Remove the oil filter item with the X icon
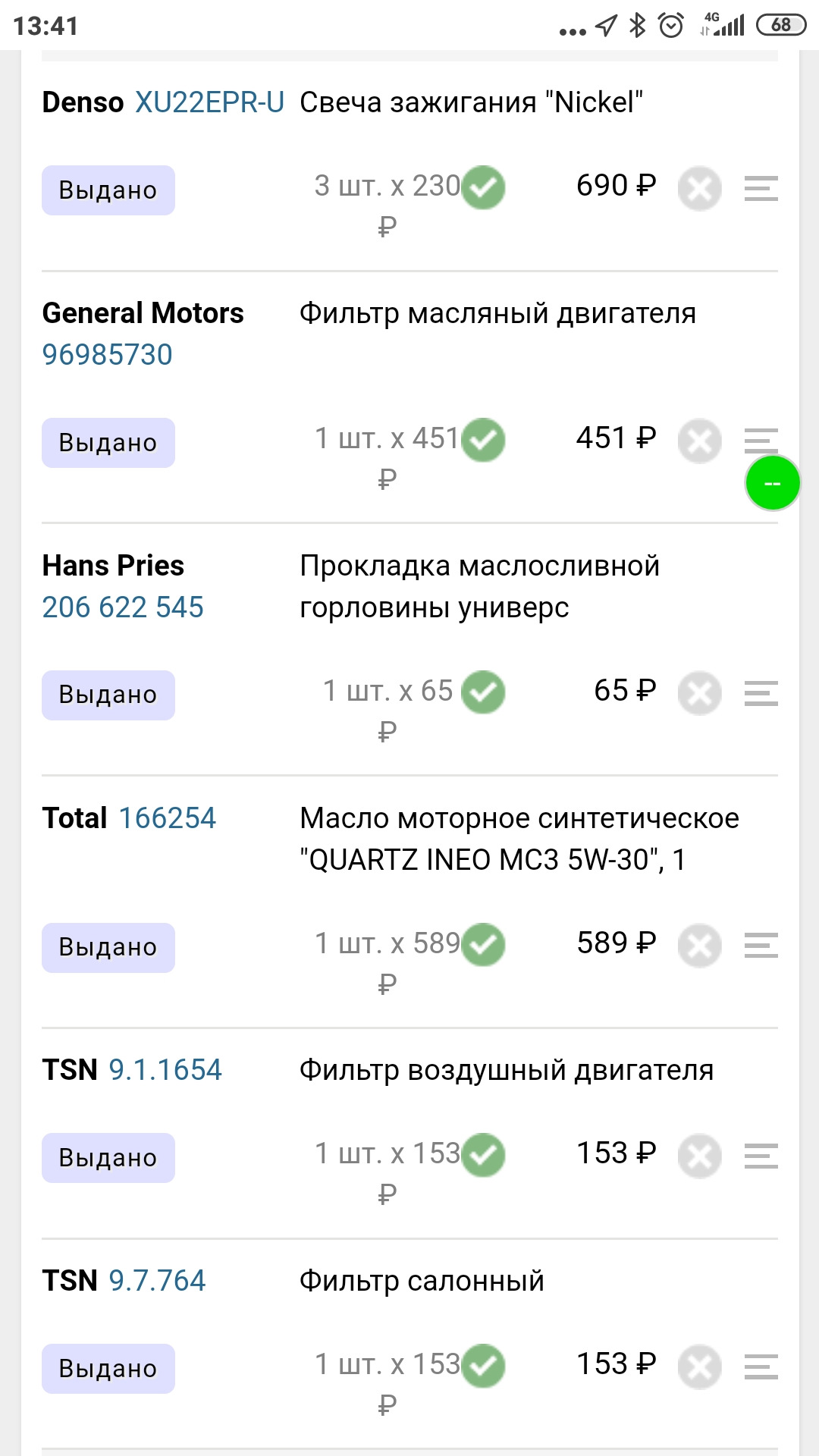Viewport: 819px width, 1456px height. (x=699, y=440)
